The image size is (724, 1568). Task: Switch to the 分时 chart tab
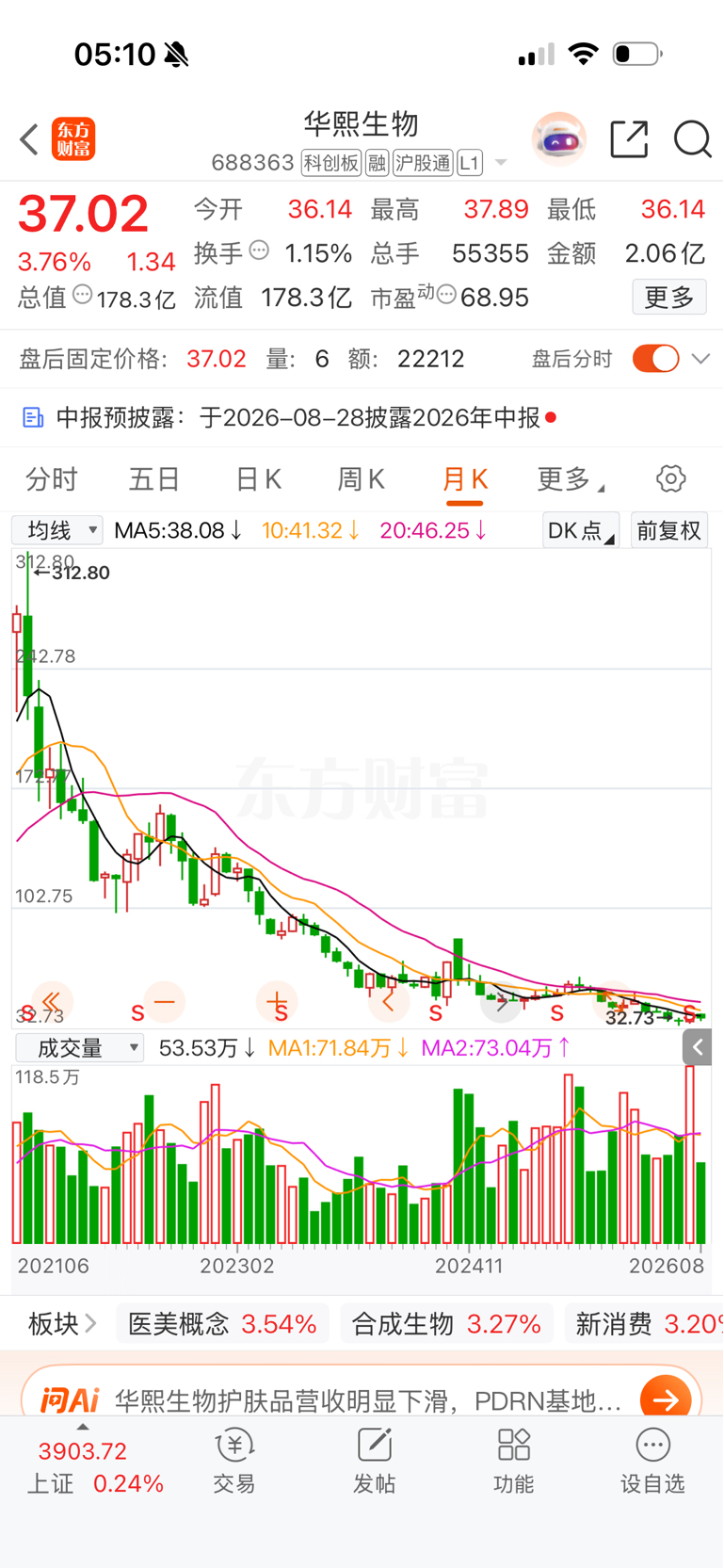(x=52, y=479)
